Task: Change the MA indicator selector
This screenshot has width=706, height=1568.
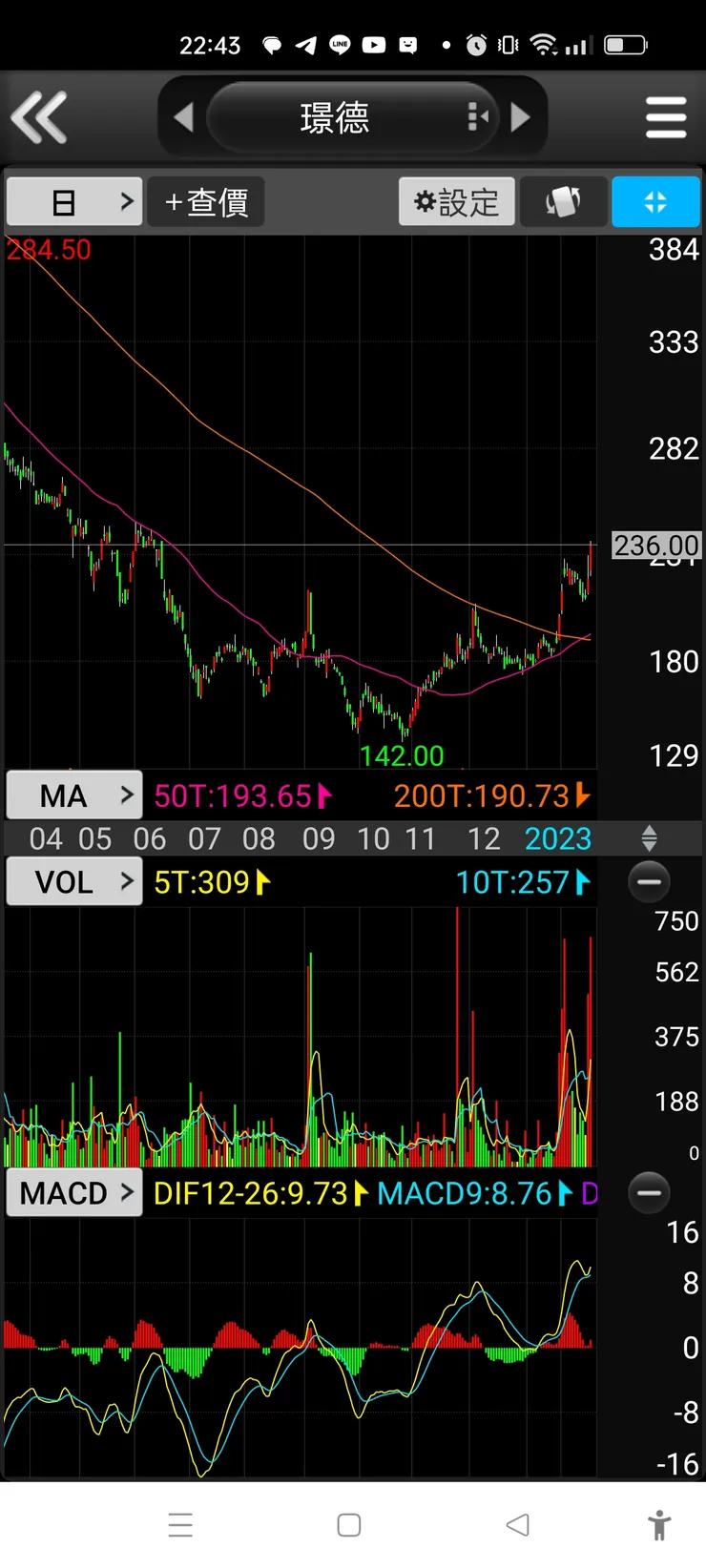Action: (74, 795)
